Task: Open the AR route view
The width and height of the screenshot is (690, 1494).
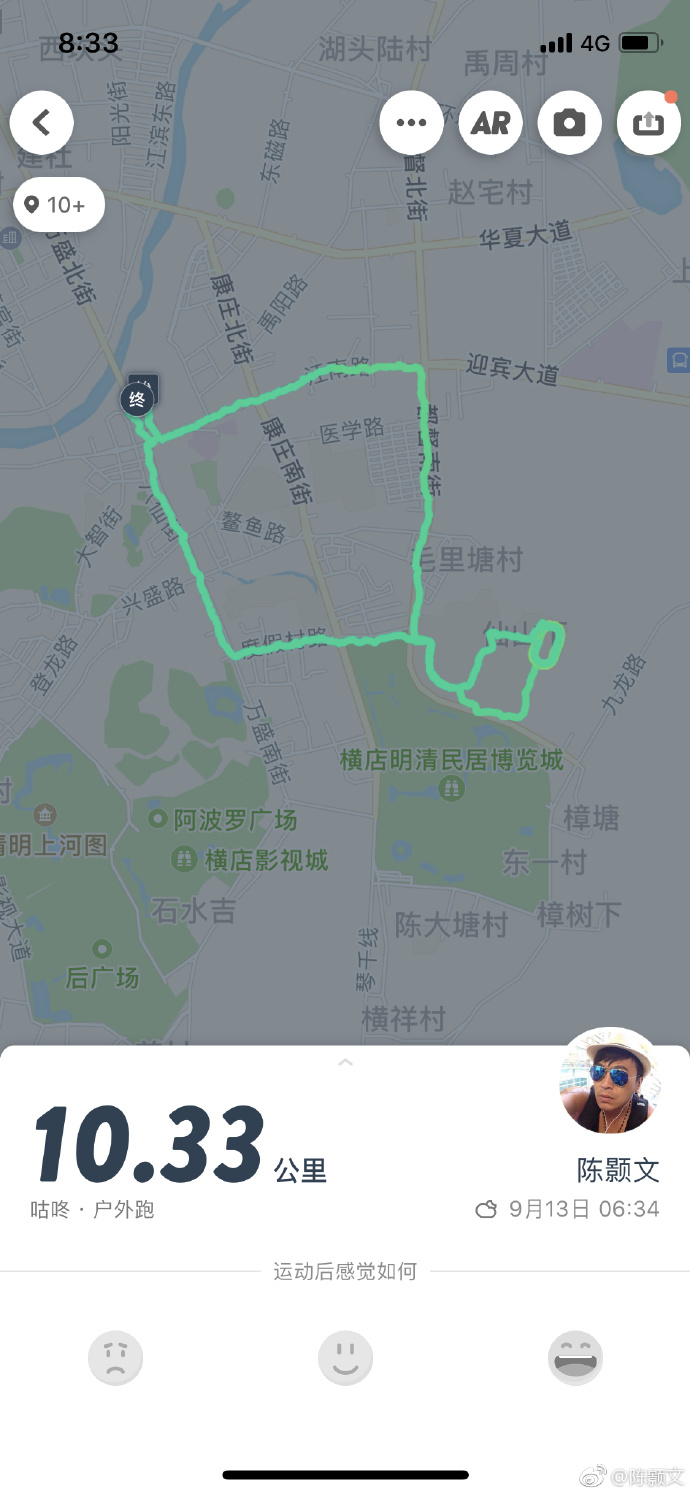Action: click(490, 123)
